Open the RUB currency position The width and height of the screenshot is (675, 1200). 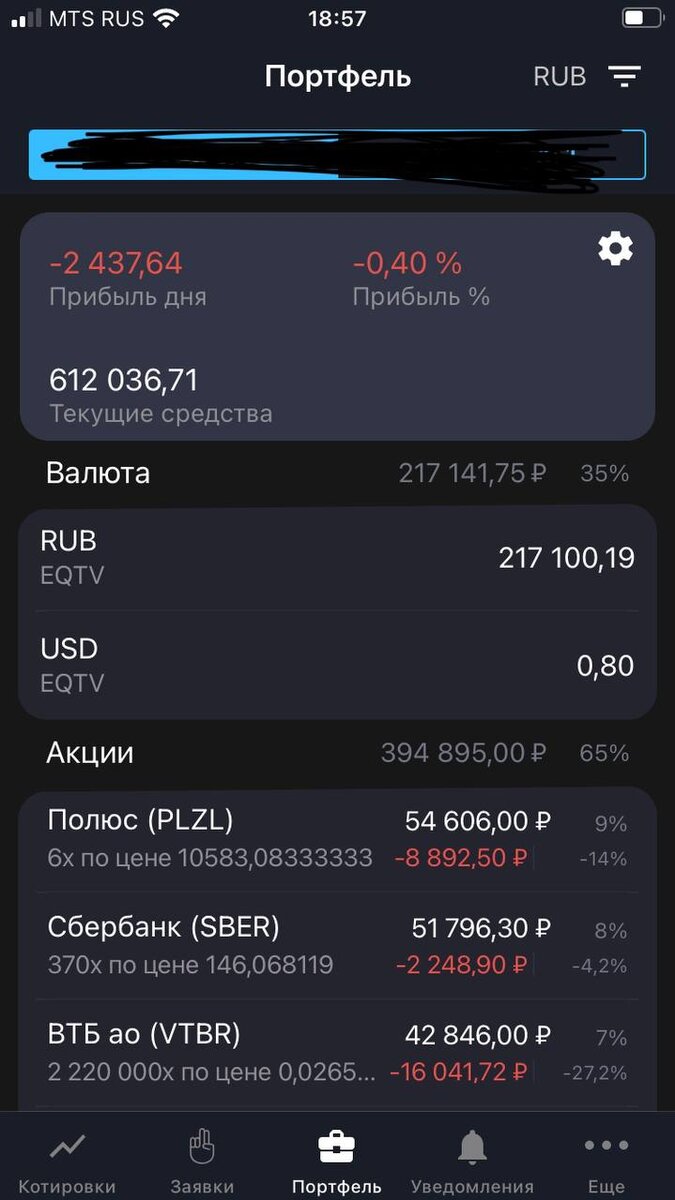point(337,557)
